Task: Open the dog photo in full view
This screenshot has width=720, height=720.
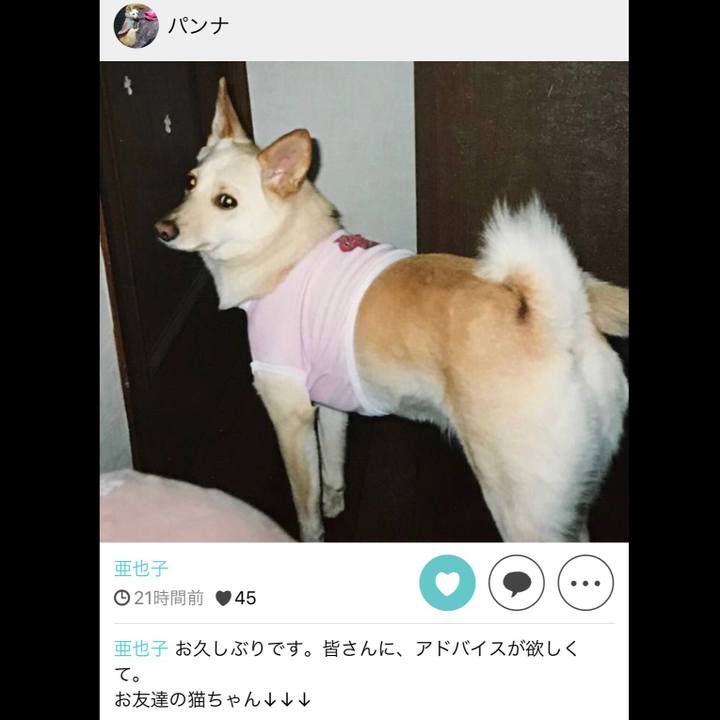Action: pyautogui.click(x=364, y=300)
